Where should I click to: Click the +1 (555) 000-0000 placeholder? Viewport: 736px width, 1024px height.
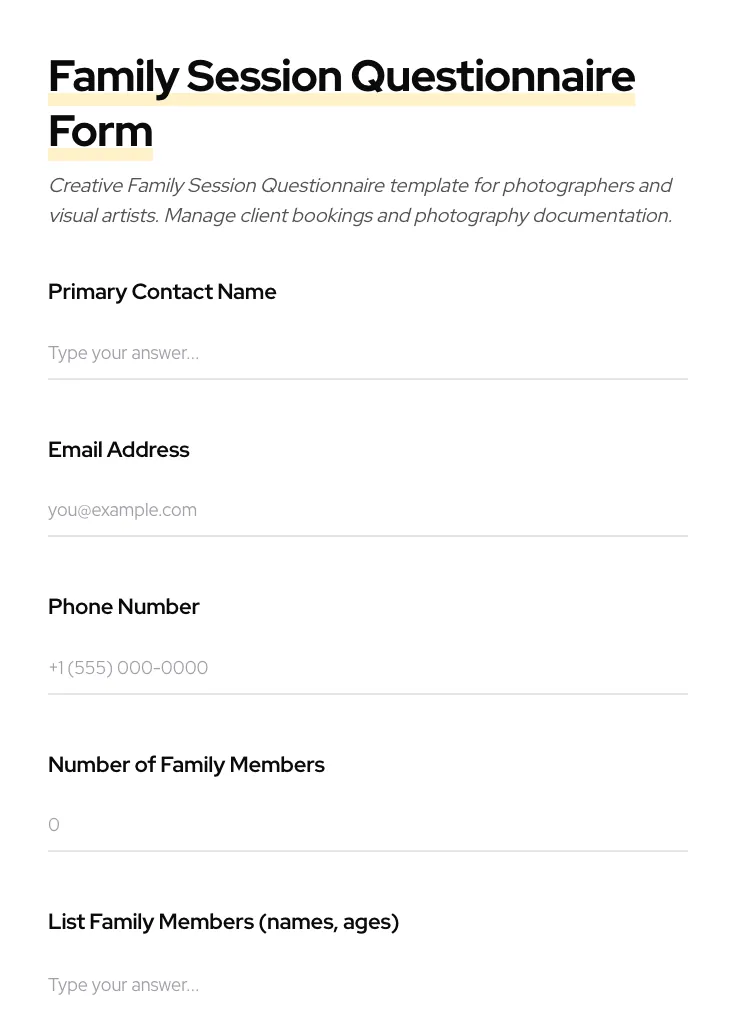[x=128, y=668]
